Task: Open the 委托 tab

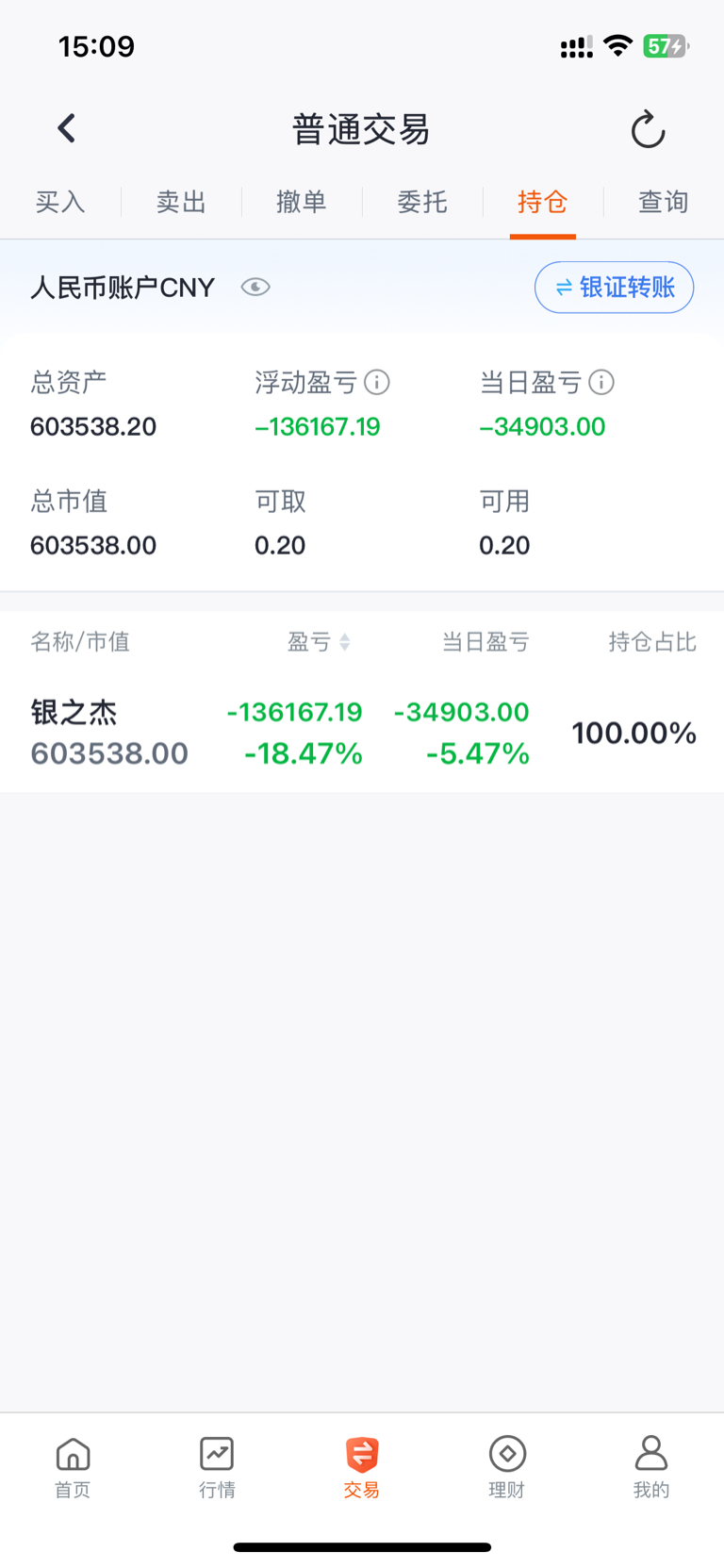Action: pos(422,202)
